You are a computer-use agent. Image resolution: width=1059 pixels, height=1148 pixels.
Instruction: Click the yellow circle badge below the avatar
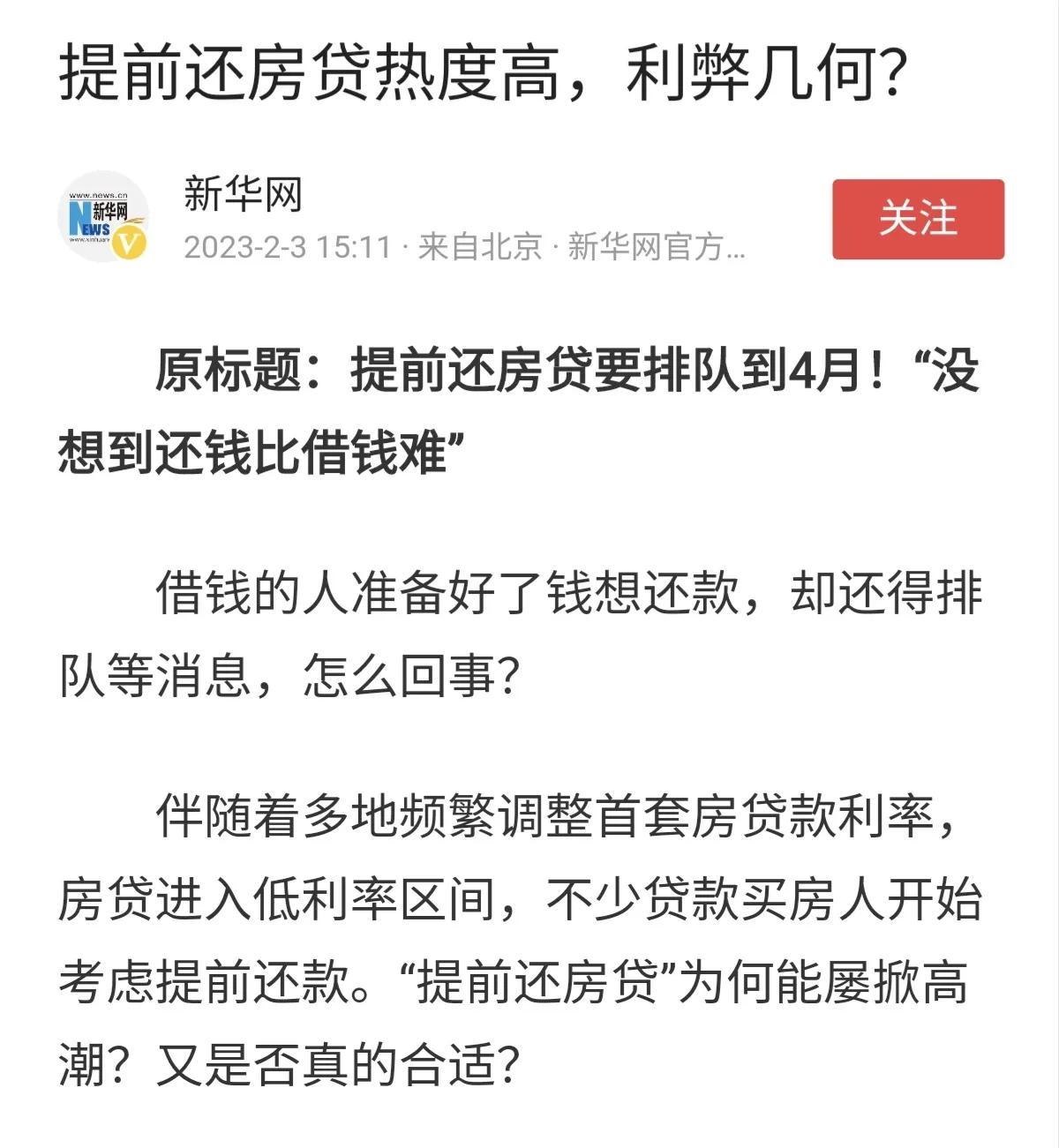click(127, 243)
